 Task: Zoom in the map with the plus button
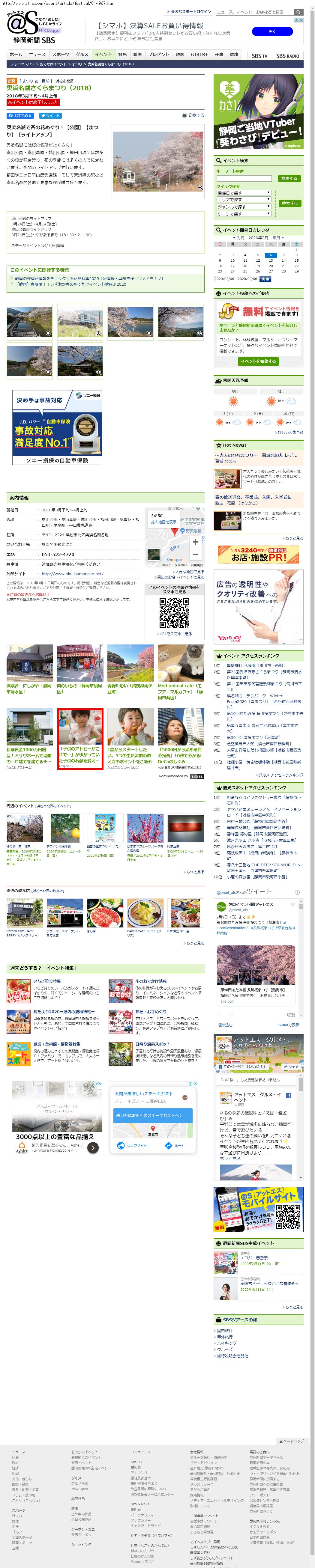[195, 542]
